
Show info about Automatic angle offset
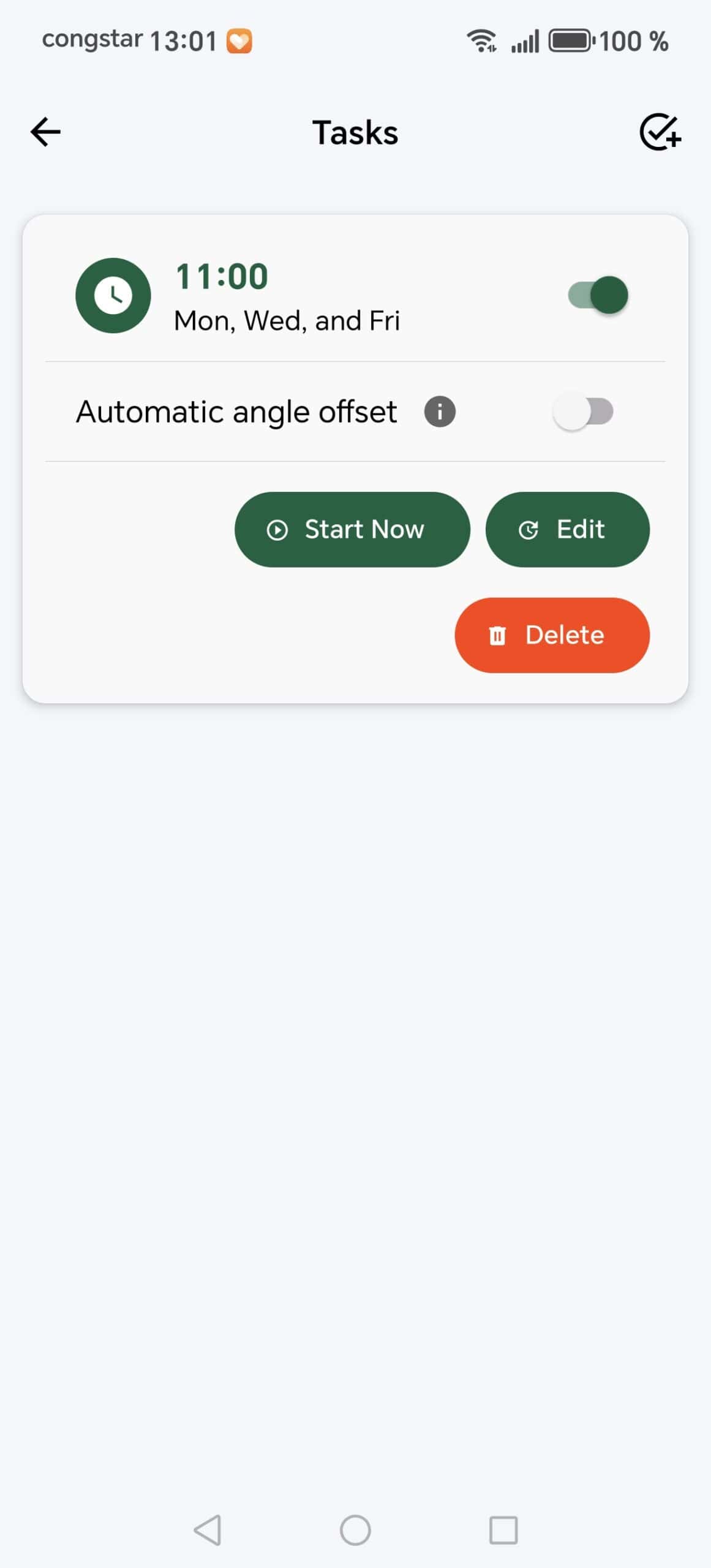pos(440,412)
